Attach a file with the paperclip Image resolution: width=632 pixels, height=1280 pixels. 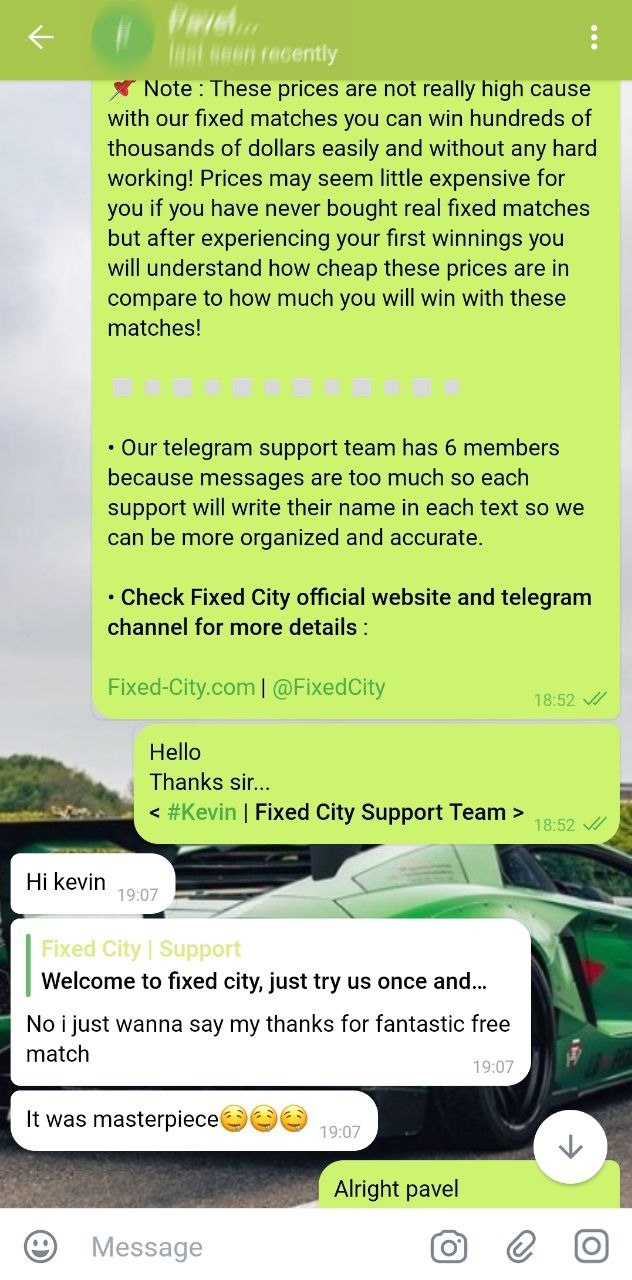pyautogui.click(x=520, y=1246)
